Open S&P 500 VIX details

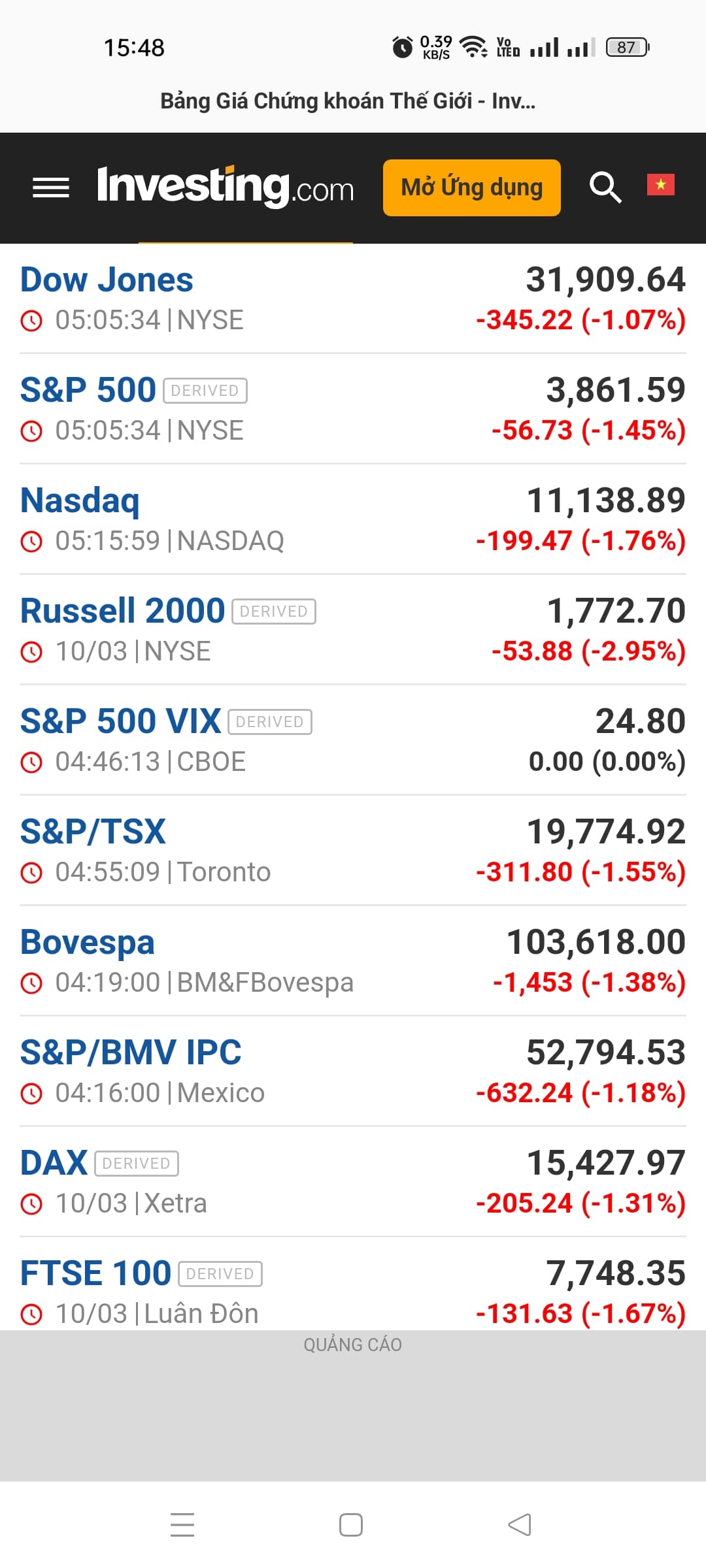[x=121, y=721]
